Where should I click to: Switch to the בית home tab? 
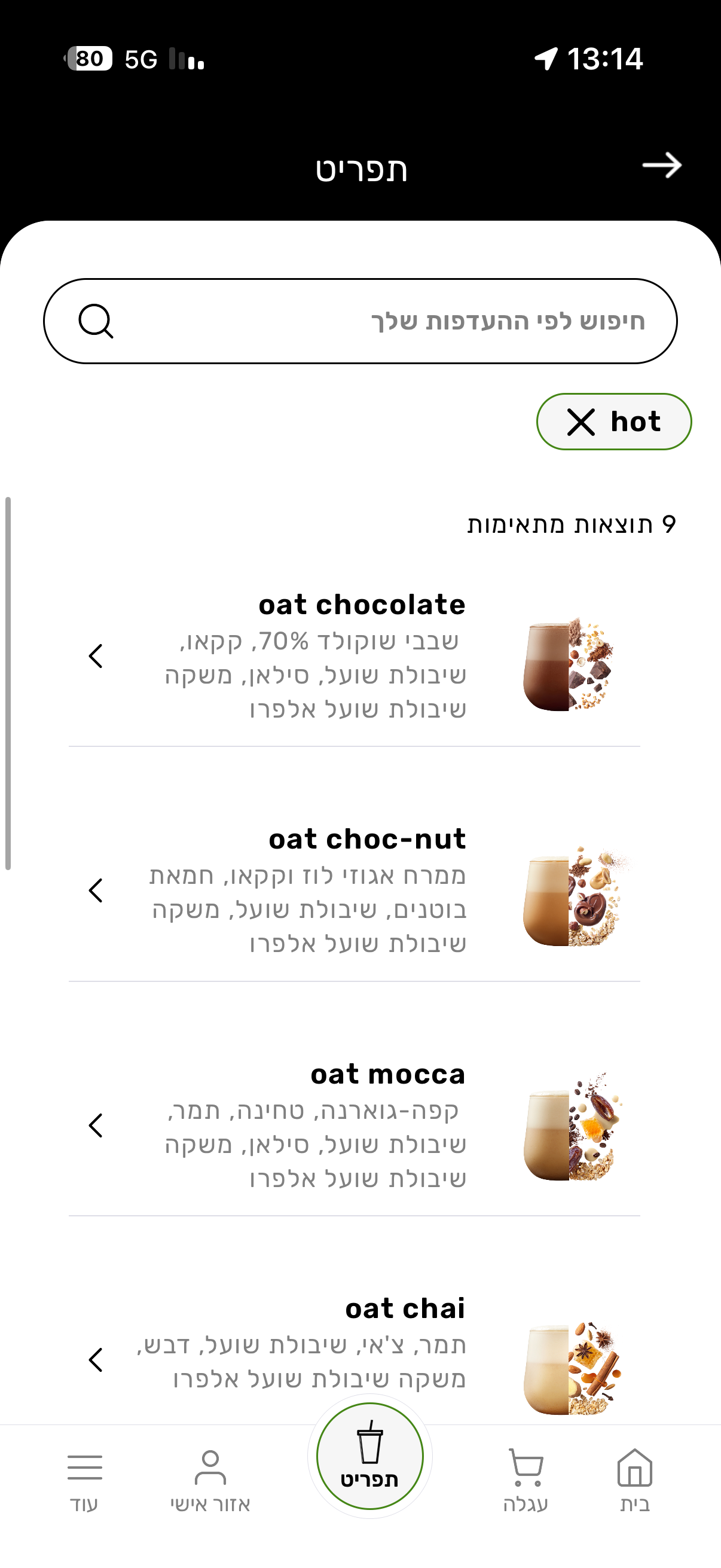[634, 1479]
